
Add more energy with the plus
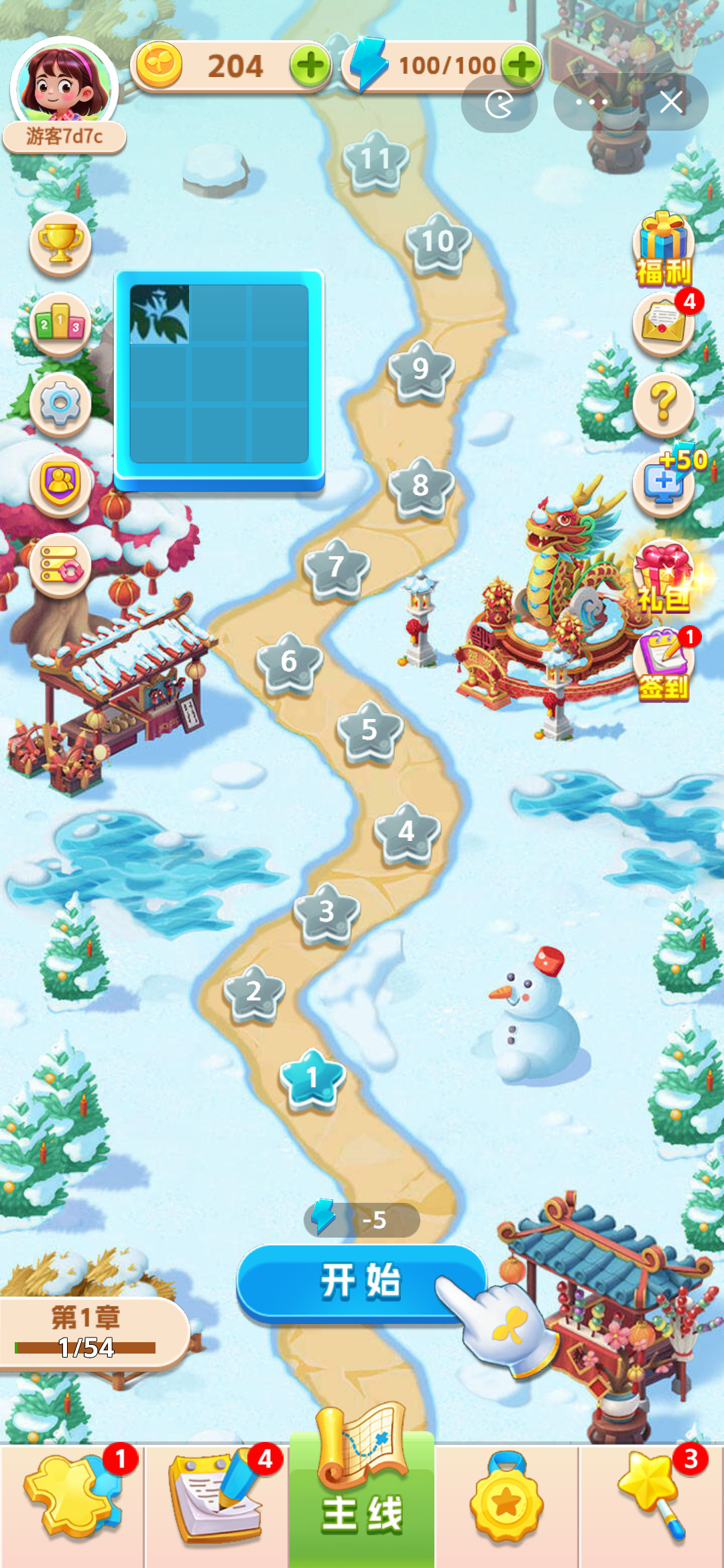point(522,66)
